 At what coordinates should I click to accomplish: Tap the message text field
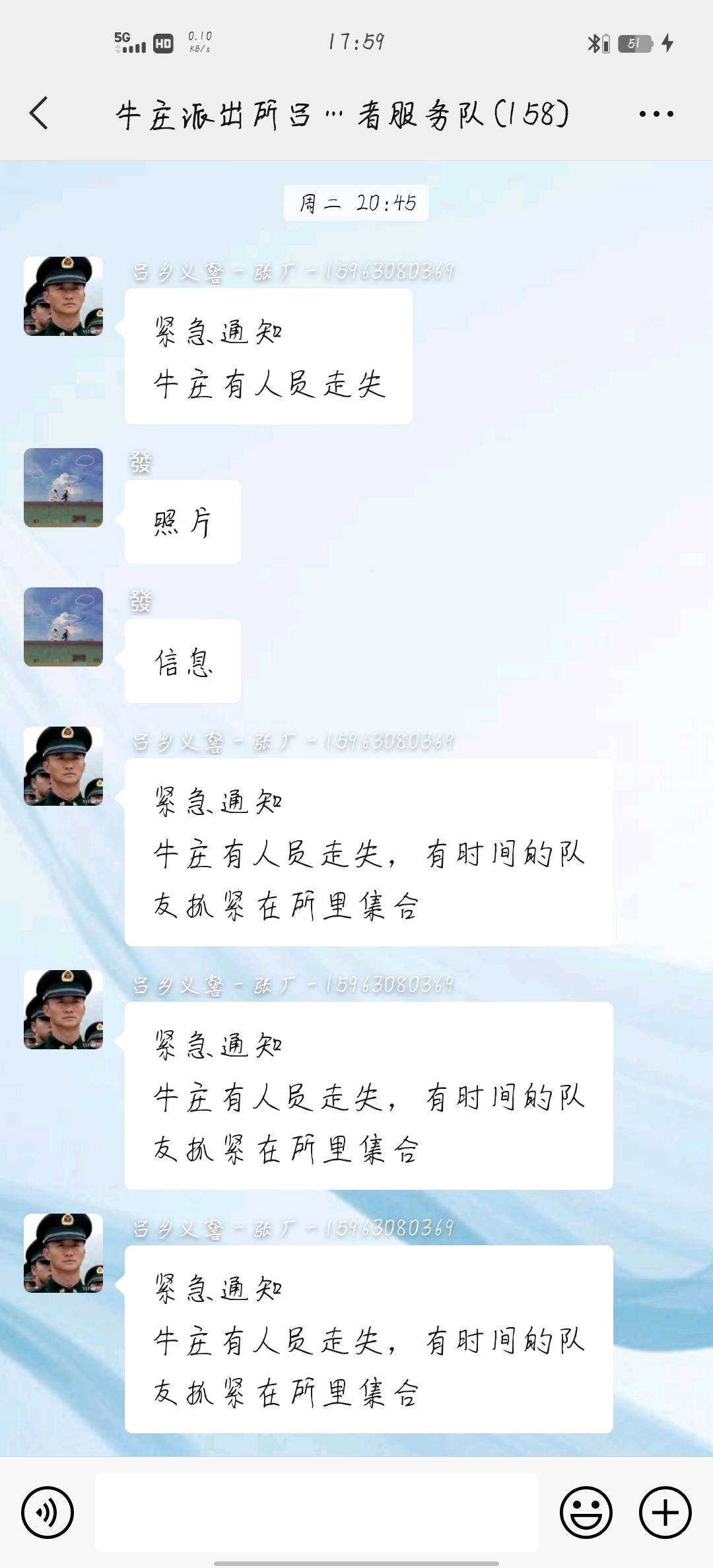[x=317, y=1512]
